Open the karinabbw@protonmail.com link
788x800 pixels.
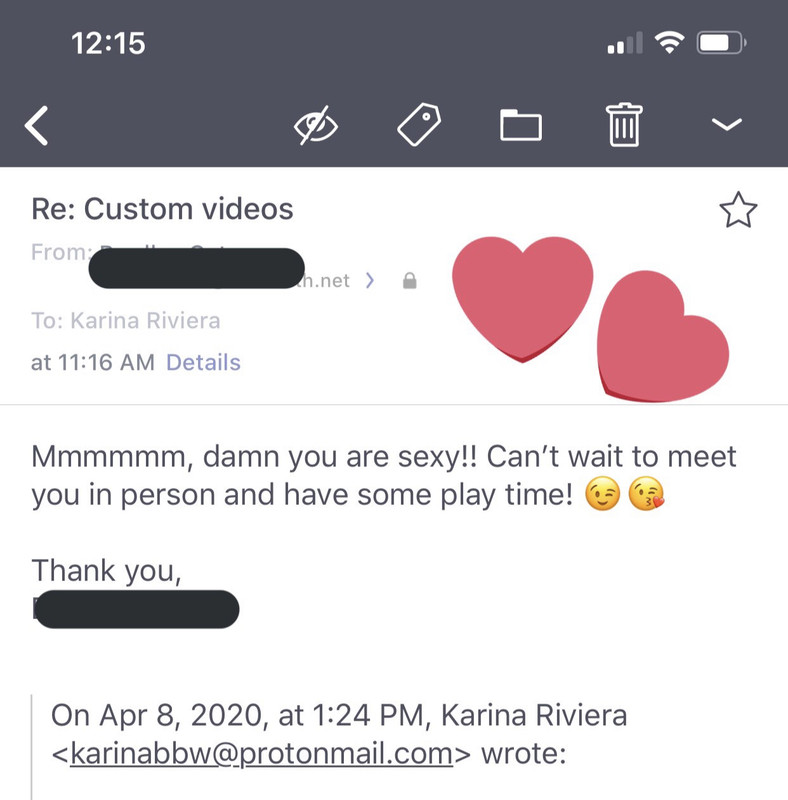(261, 754)
